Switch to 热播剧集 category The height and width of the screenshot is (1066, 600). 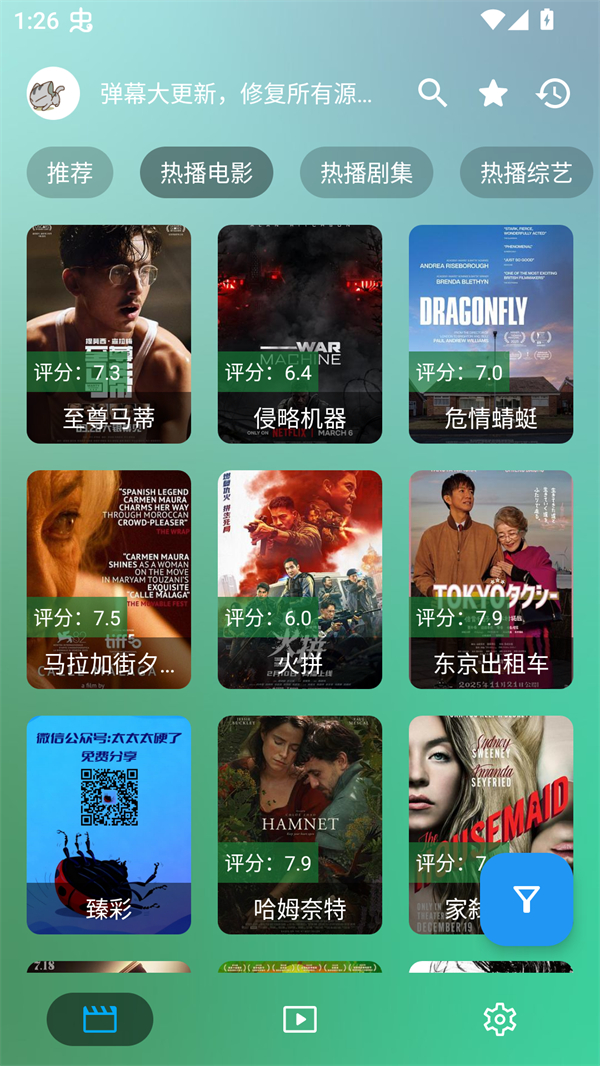point(366,172)
